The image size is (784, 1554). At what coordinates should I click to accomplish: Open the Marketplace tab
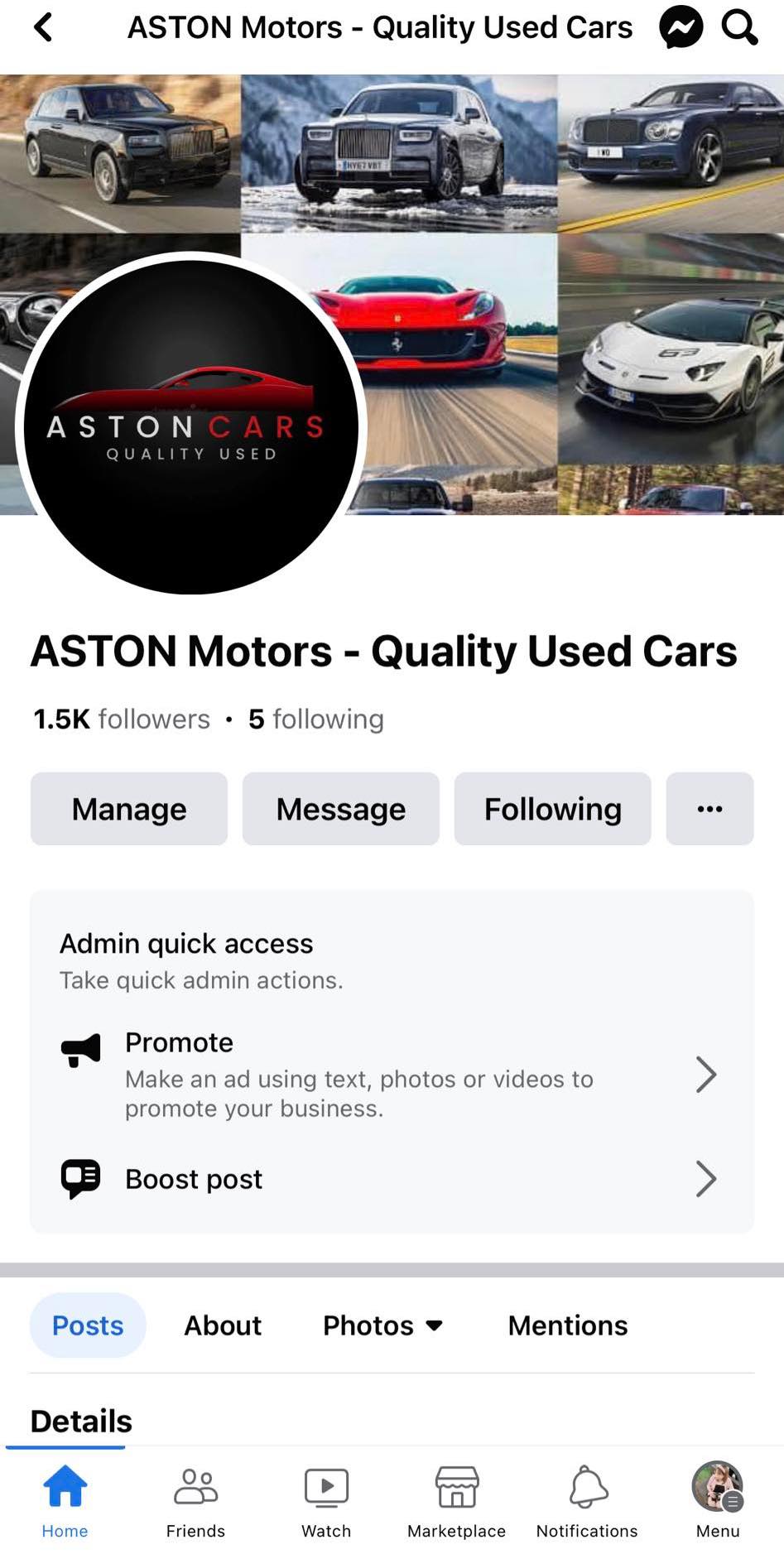456,1499
